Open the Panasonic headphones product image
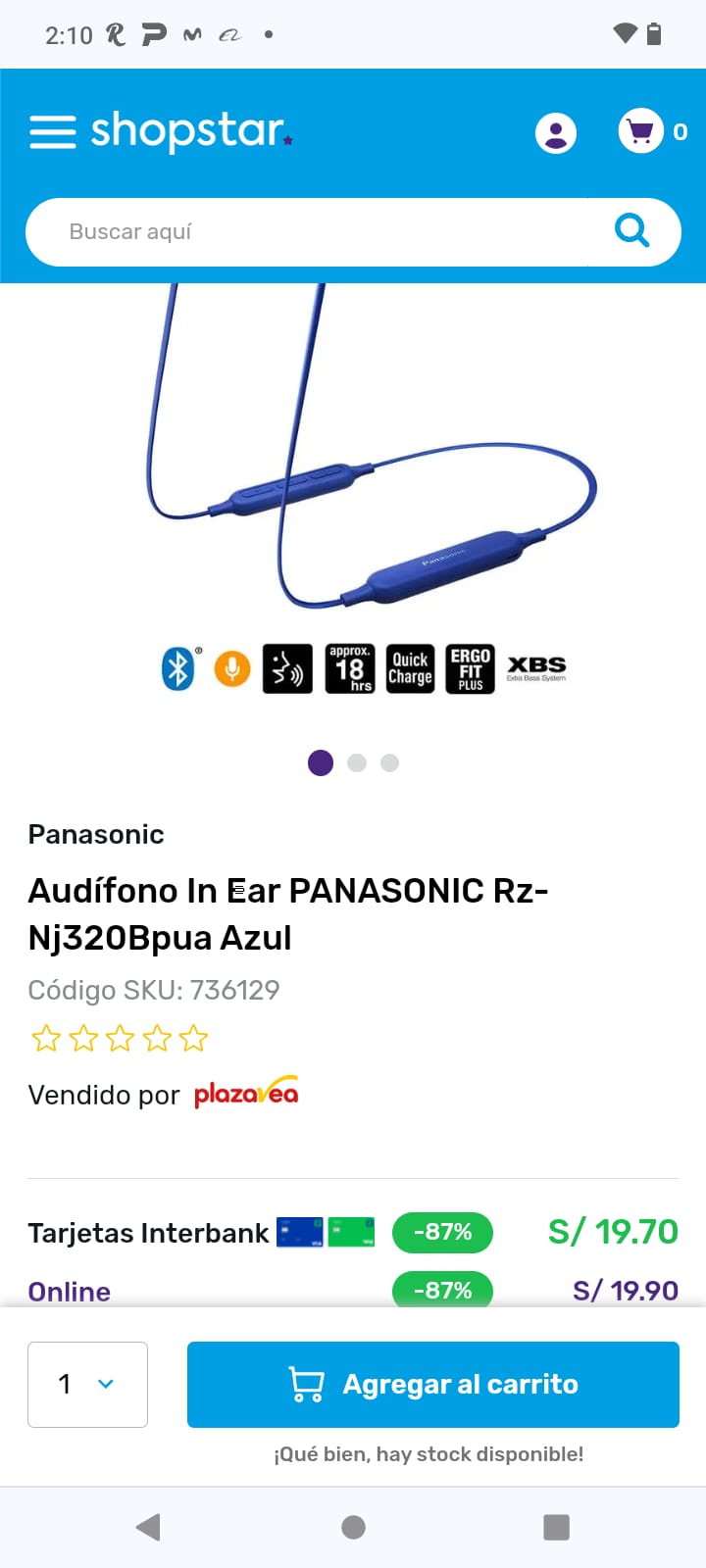 click(x=363, y=490)
